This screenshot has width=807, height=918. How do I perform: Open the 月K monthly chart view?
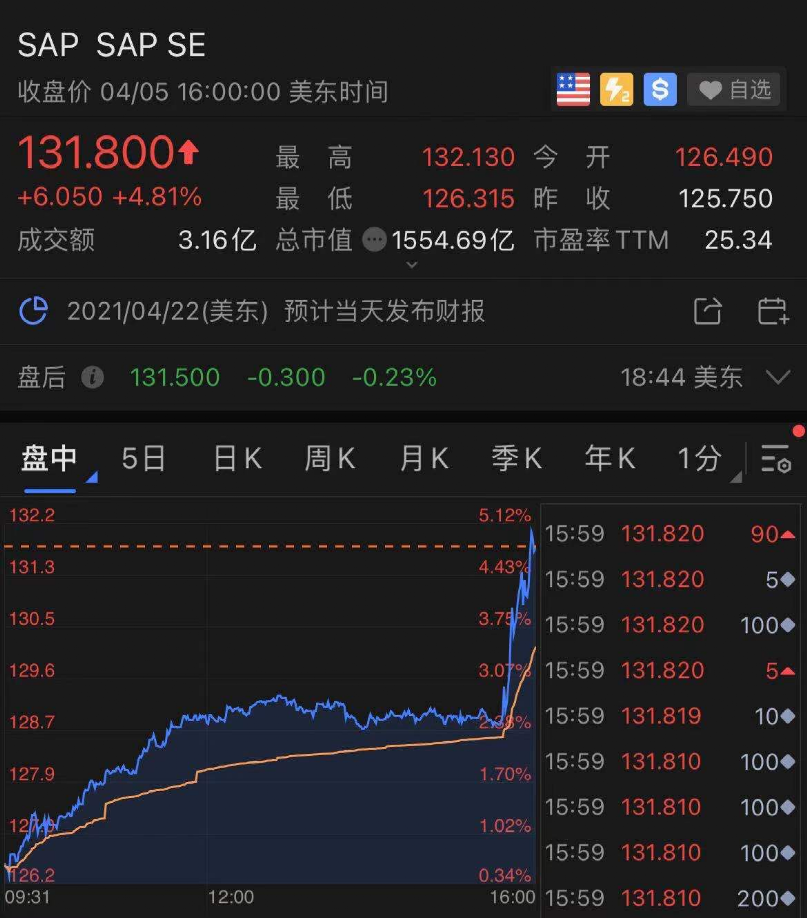click(x=422, y=457)
